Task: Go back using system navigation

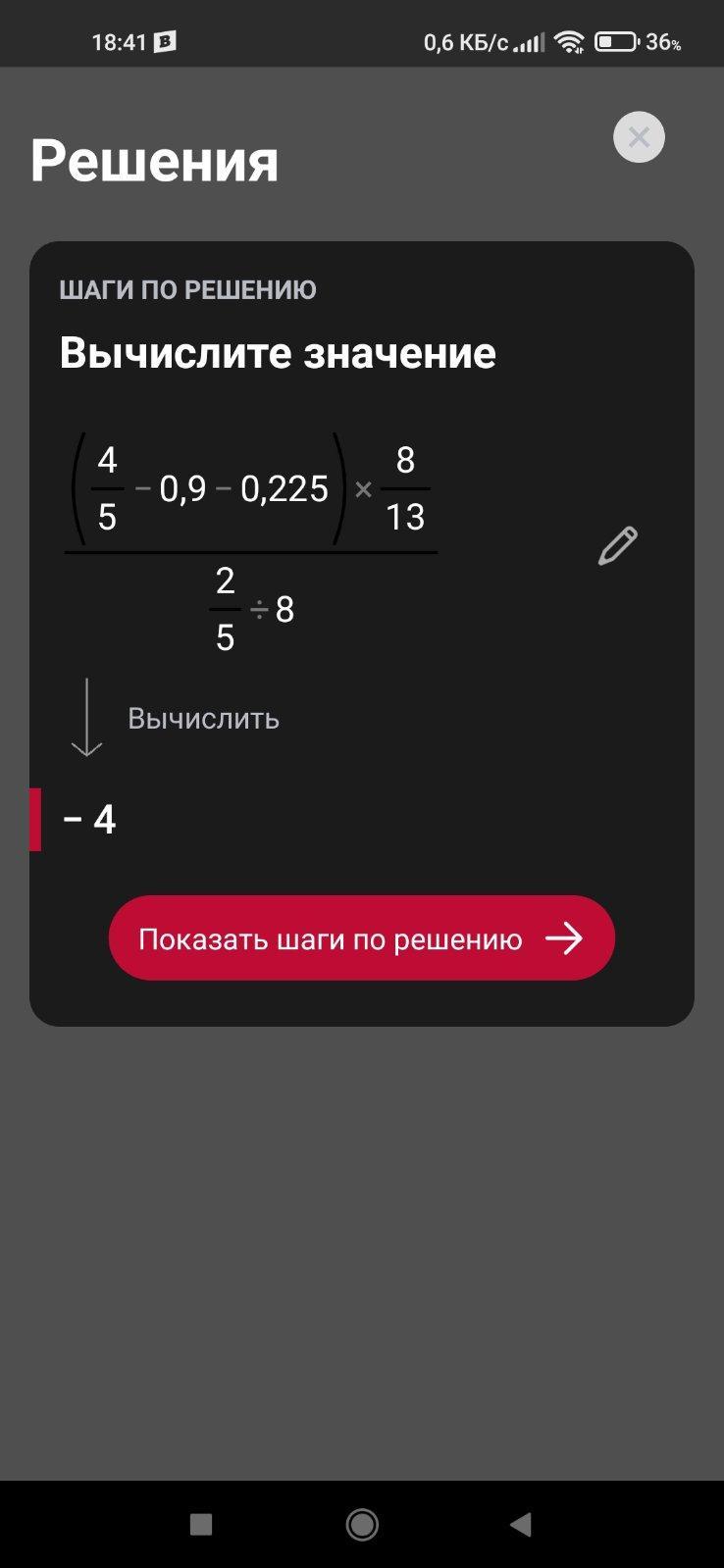Action: (521, 1524)
